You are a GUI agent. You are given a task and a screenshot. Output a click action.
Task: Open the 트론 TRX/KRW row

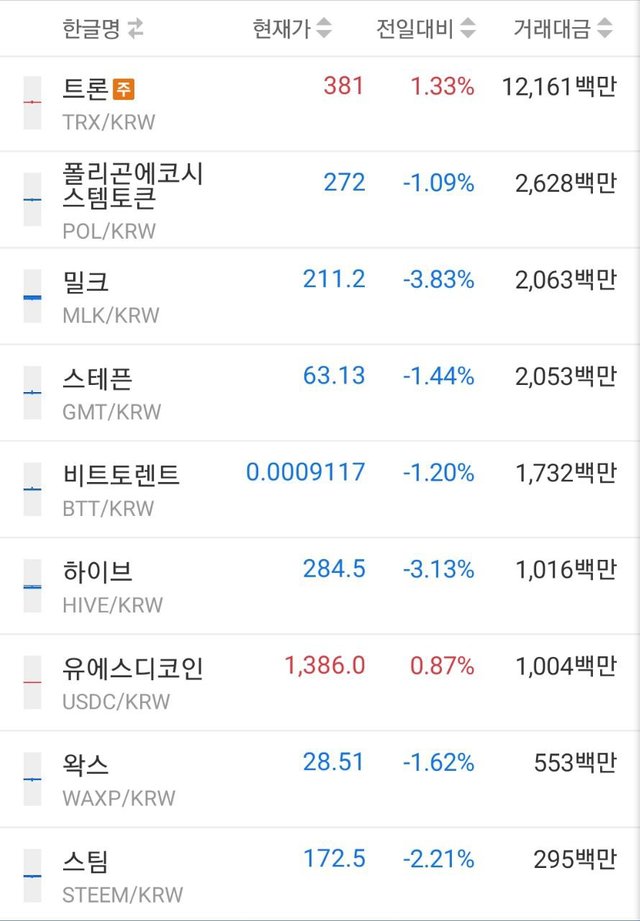pyautogui.click(x=86, y=89)
